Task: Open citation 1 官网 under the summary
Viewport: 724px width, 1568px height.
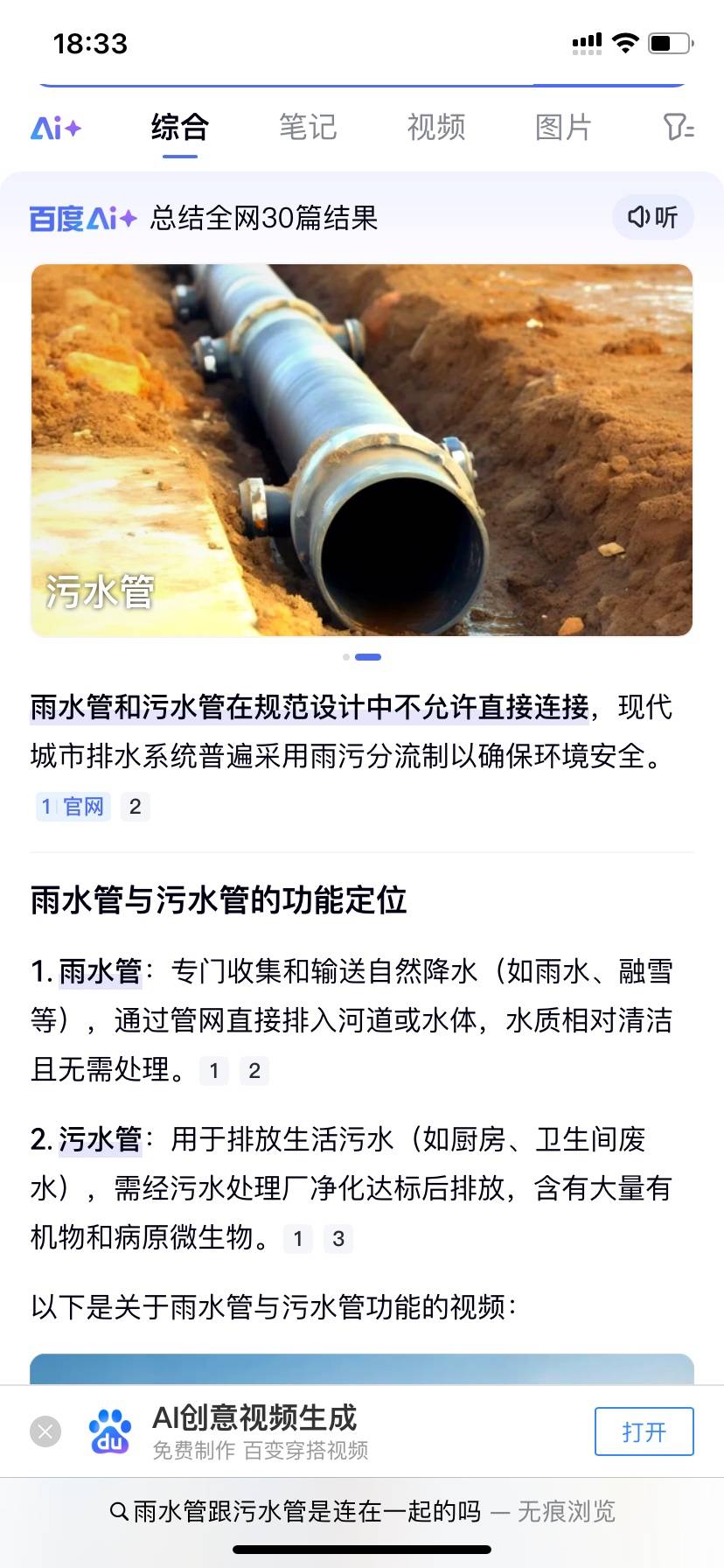Action: [x=73, y=806]
